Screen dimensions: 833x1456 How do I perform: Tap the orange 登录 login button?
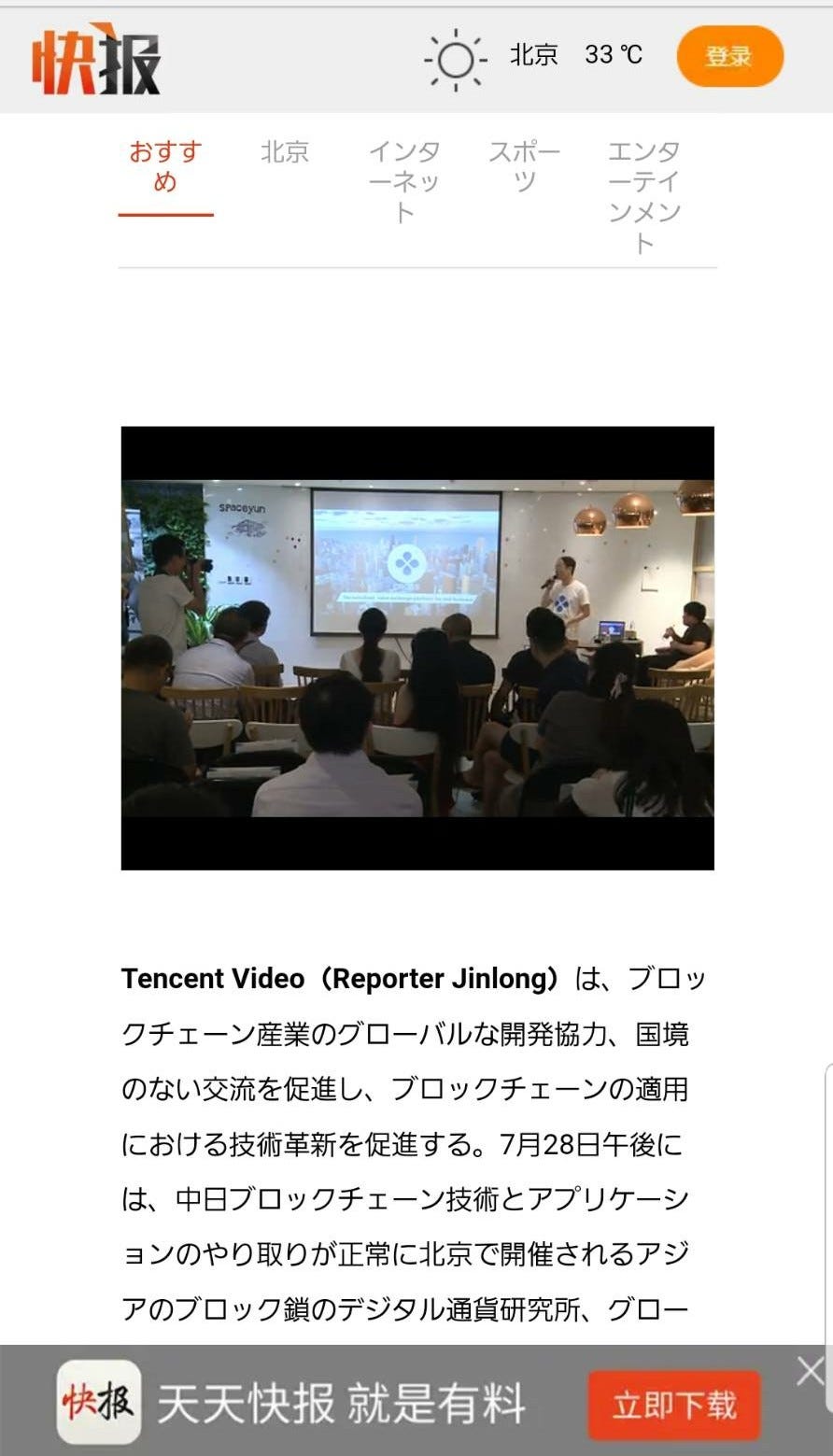729,56
